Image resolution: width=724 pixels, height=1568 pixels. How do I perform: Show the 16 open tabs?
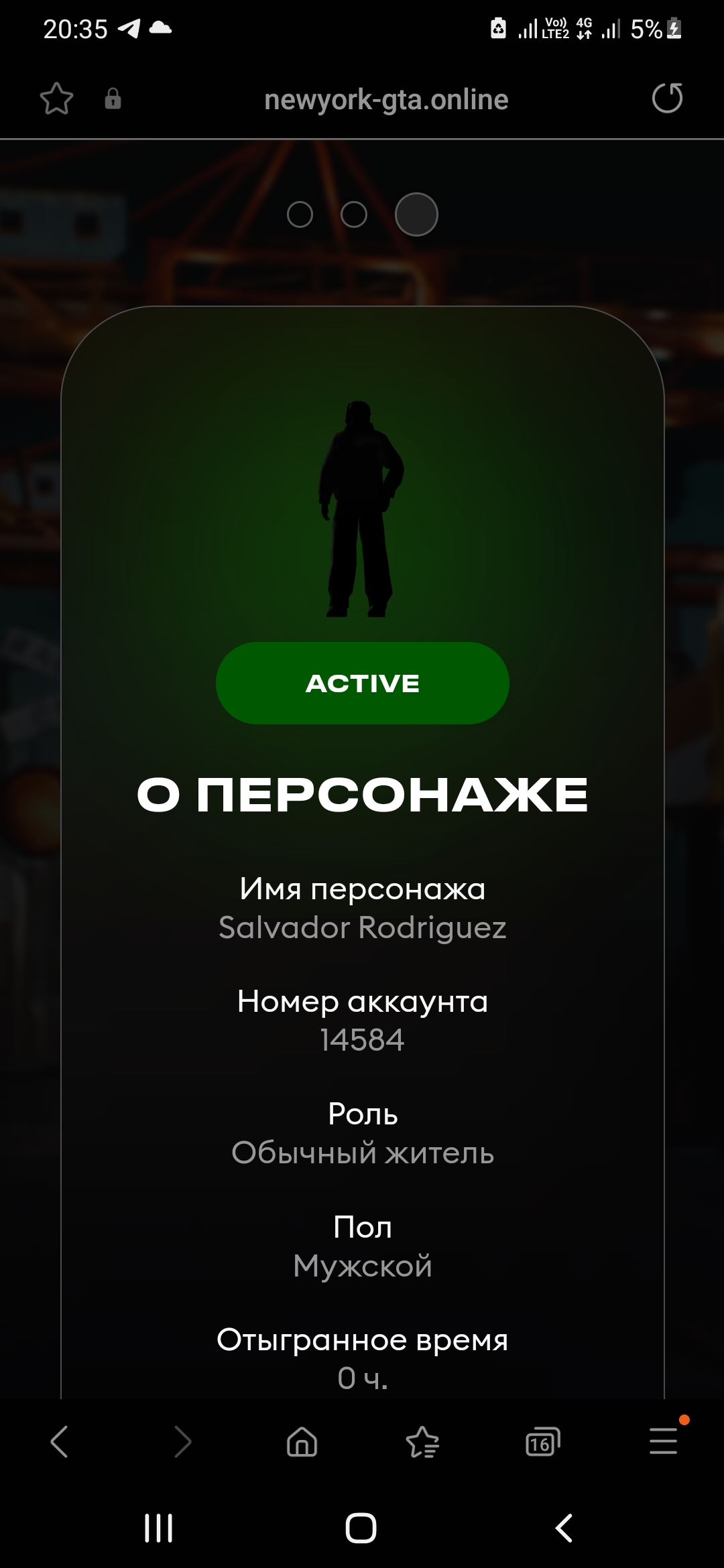pyautogui.click(x=542, y=1441)
